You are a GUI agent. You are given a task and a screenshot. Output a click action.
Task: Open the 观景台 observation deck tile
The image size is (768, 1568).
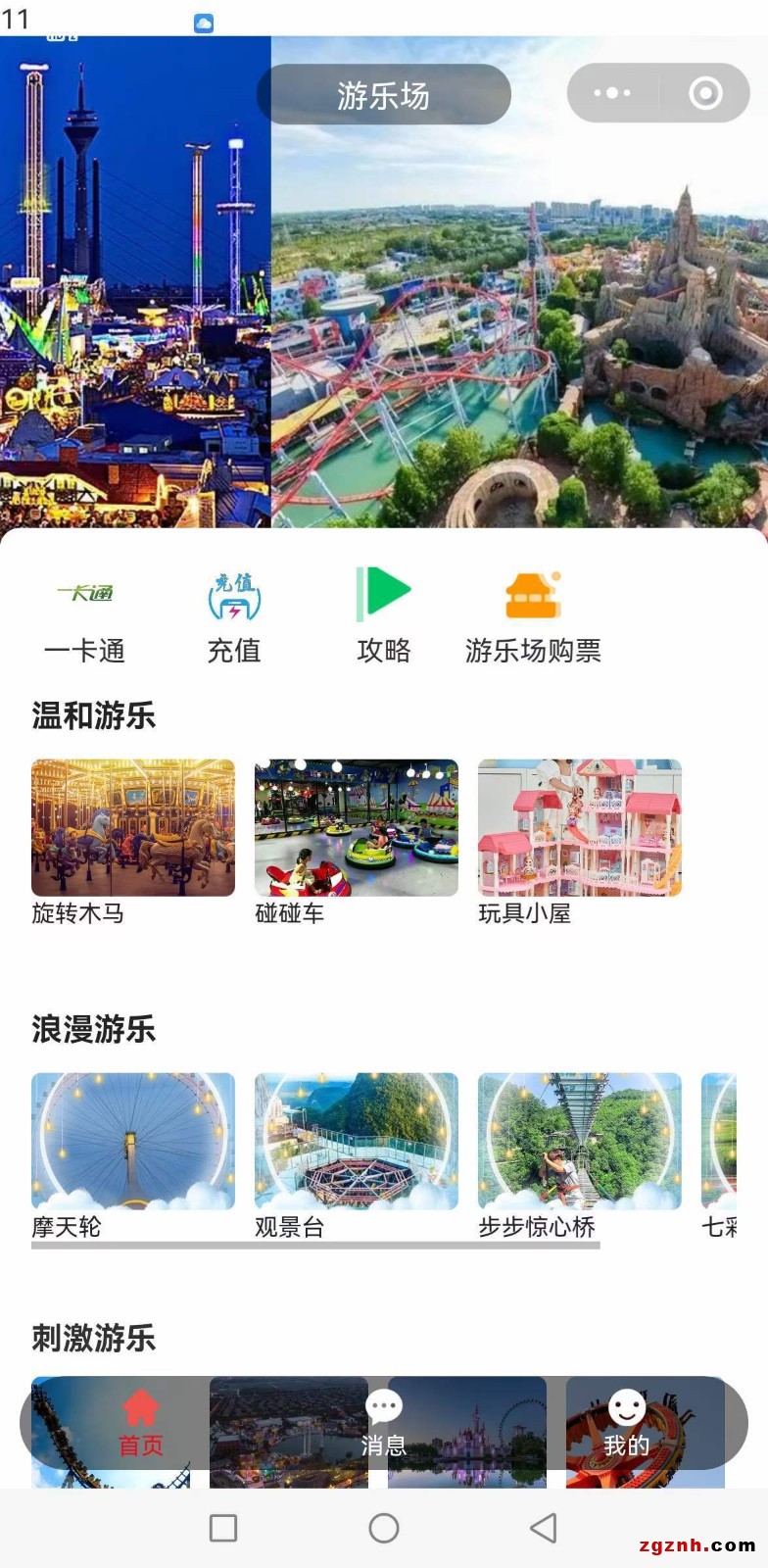coord(357,1142)
